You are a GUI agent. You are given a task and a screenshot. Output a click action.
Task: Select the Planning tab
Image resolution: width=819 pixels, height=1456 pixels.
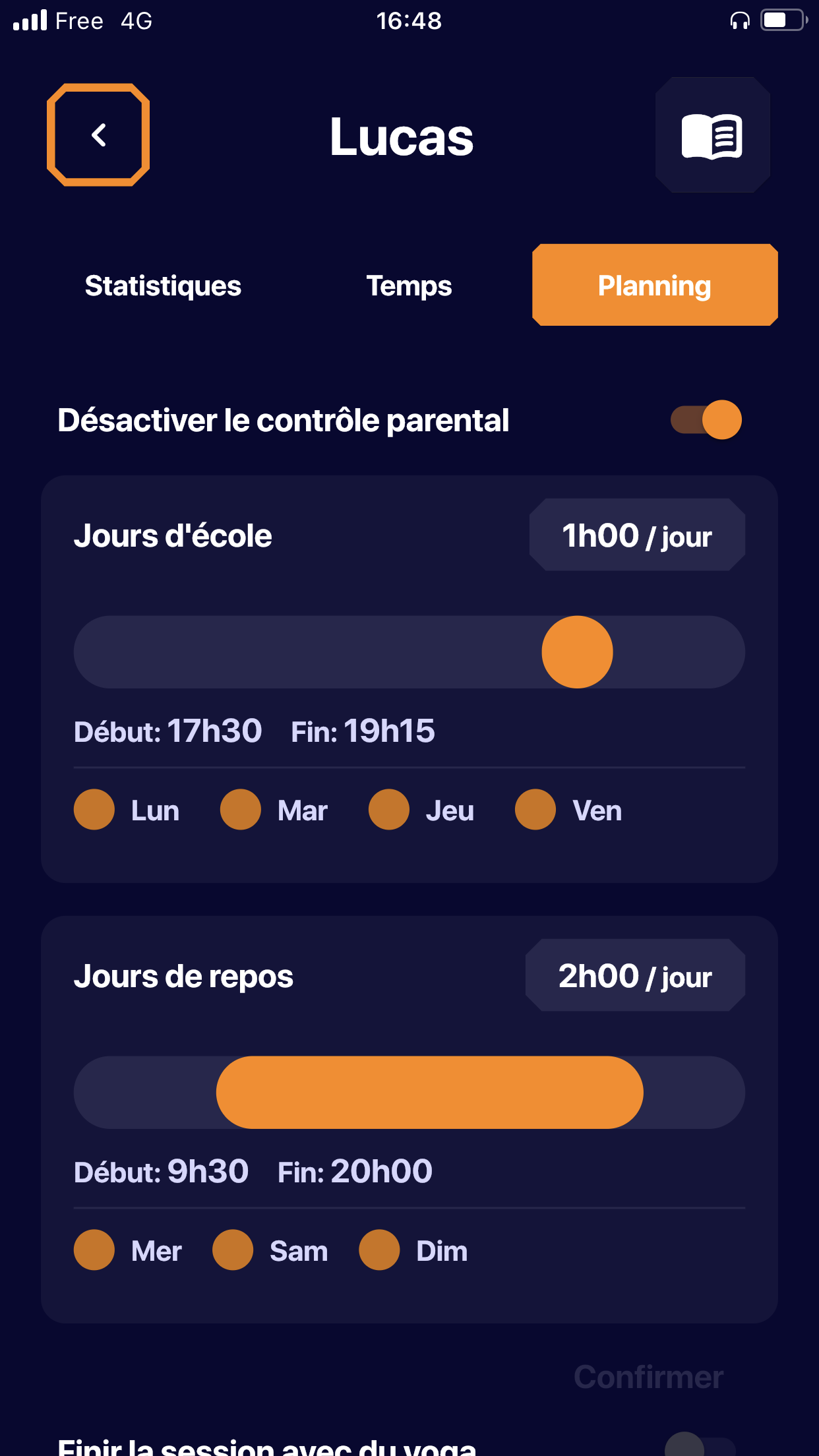click(x=655, y=286)
